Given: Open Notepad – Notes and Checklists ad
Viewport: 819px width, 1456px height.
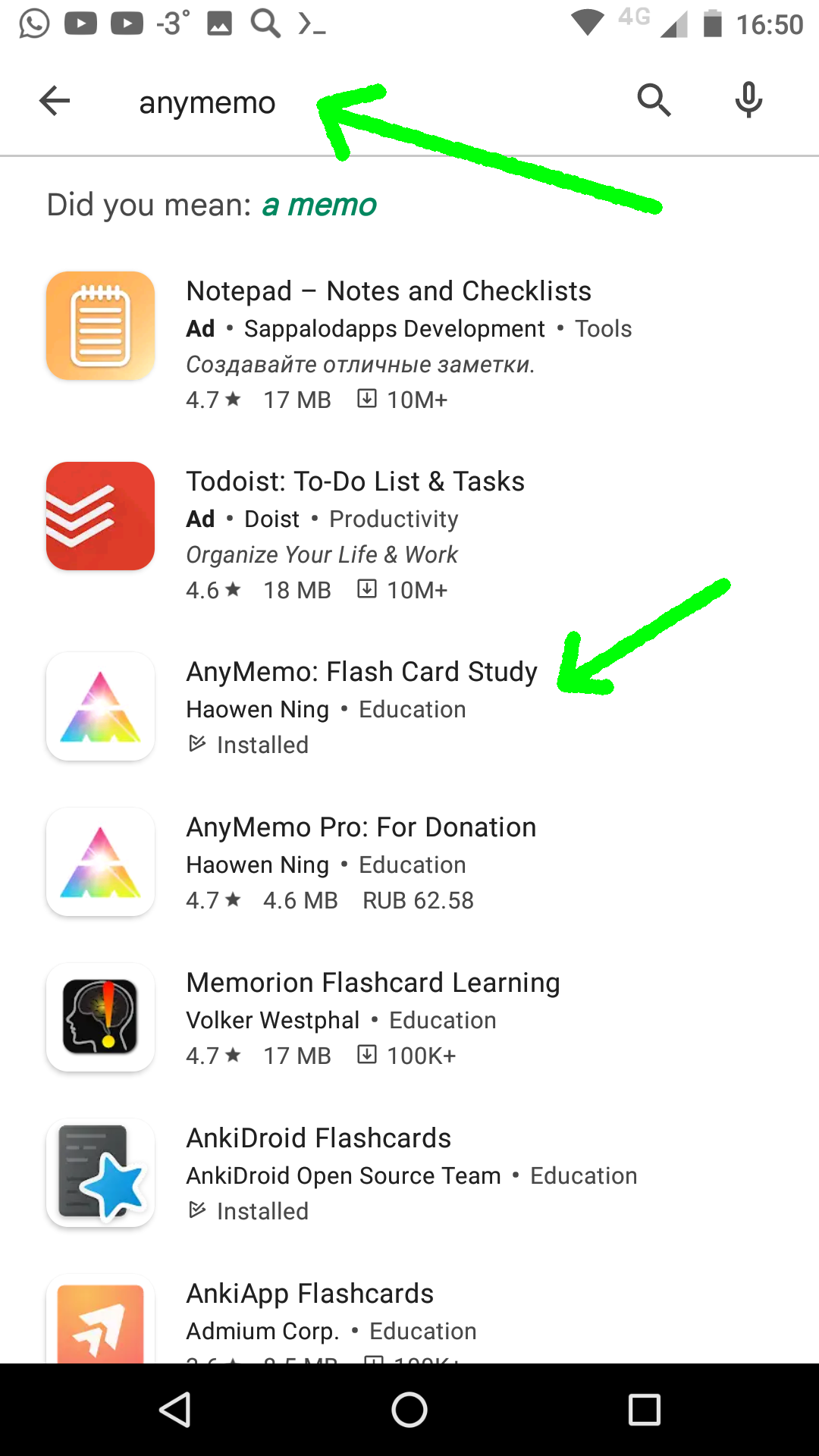Looking at the screenshot, I should pyautogui.click(x=388, y=292).
